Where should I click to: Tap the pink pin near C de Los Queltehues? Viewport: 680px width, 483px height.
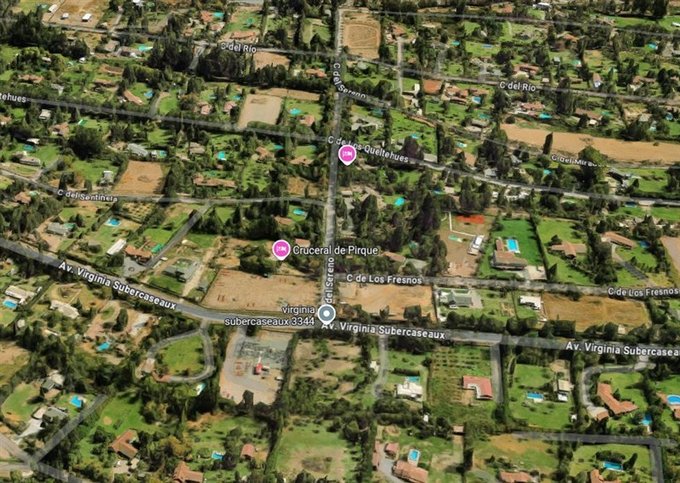point(347,154)
